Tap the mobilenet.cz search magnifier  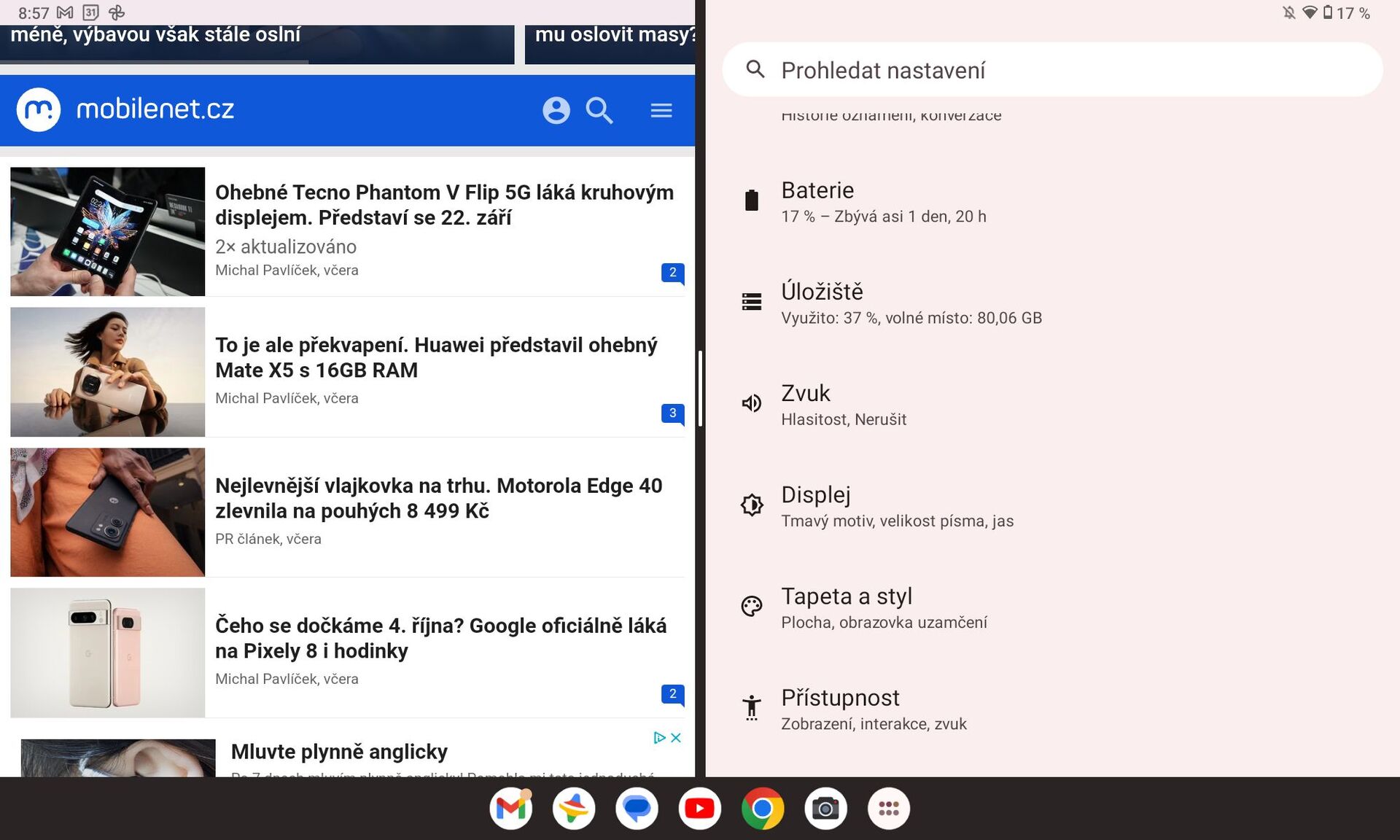(x=599, y=110)
